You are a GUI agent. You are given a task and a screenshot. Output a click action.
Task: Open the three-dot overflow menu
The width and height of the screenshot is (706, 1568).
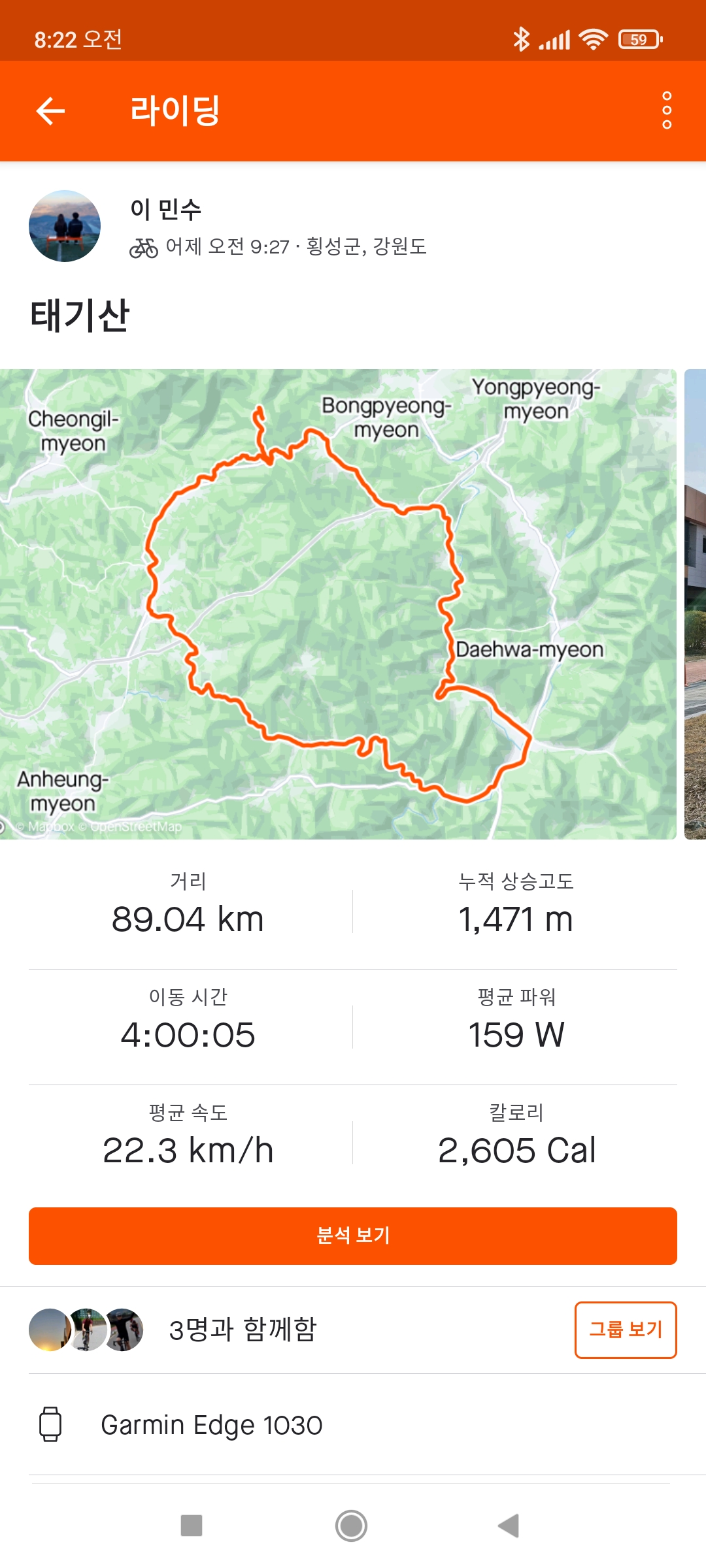(x=666, y=110)
